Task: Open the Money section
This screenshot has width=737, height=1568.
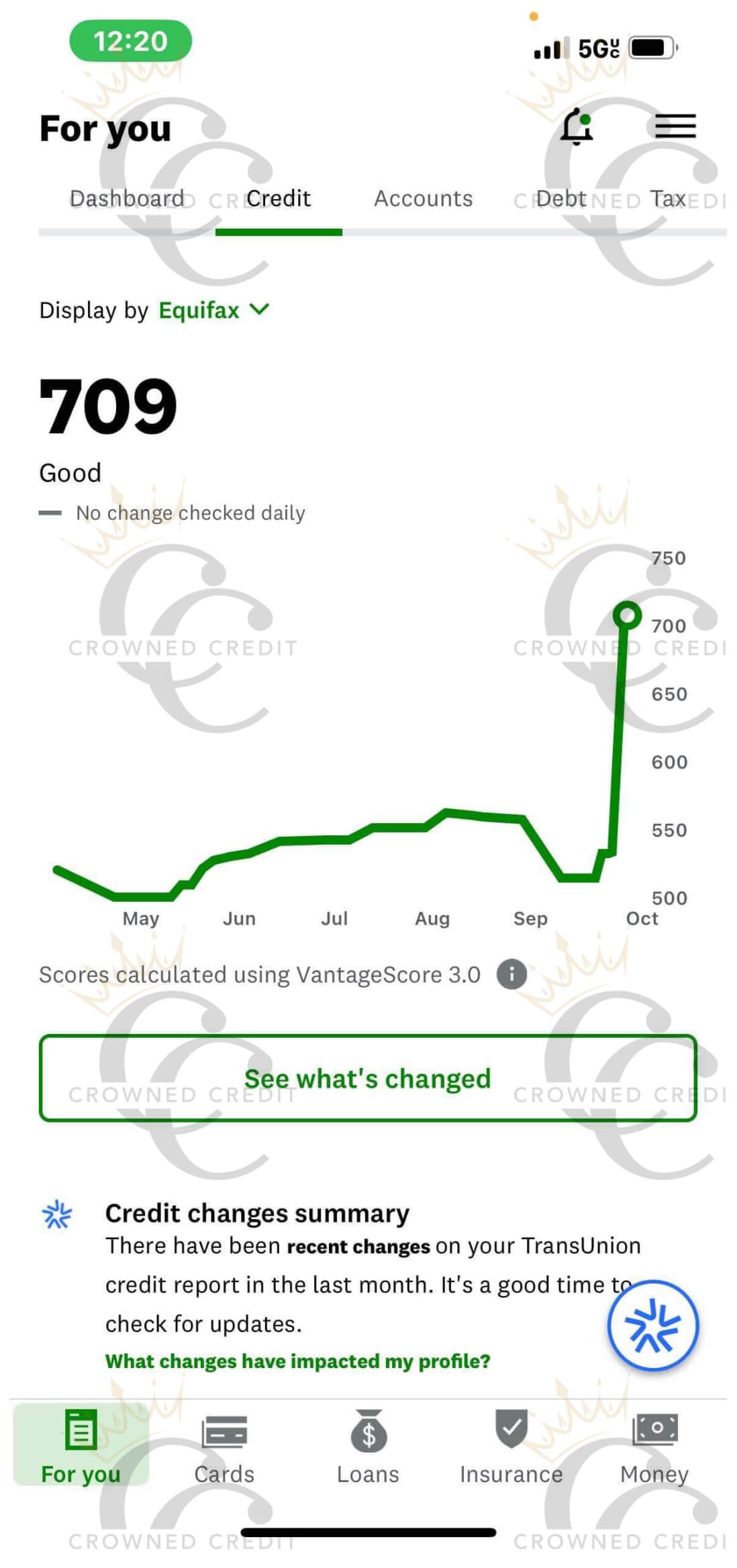Action: 654,1447
